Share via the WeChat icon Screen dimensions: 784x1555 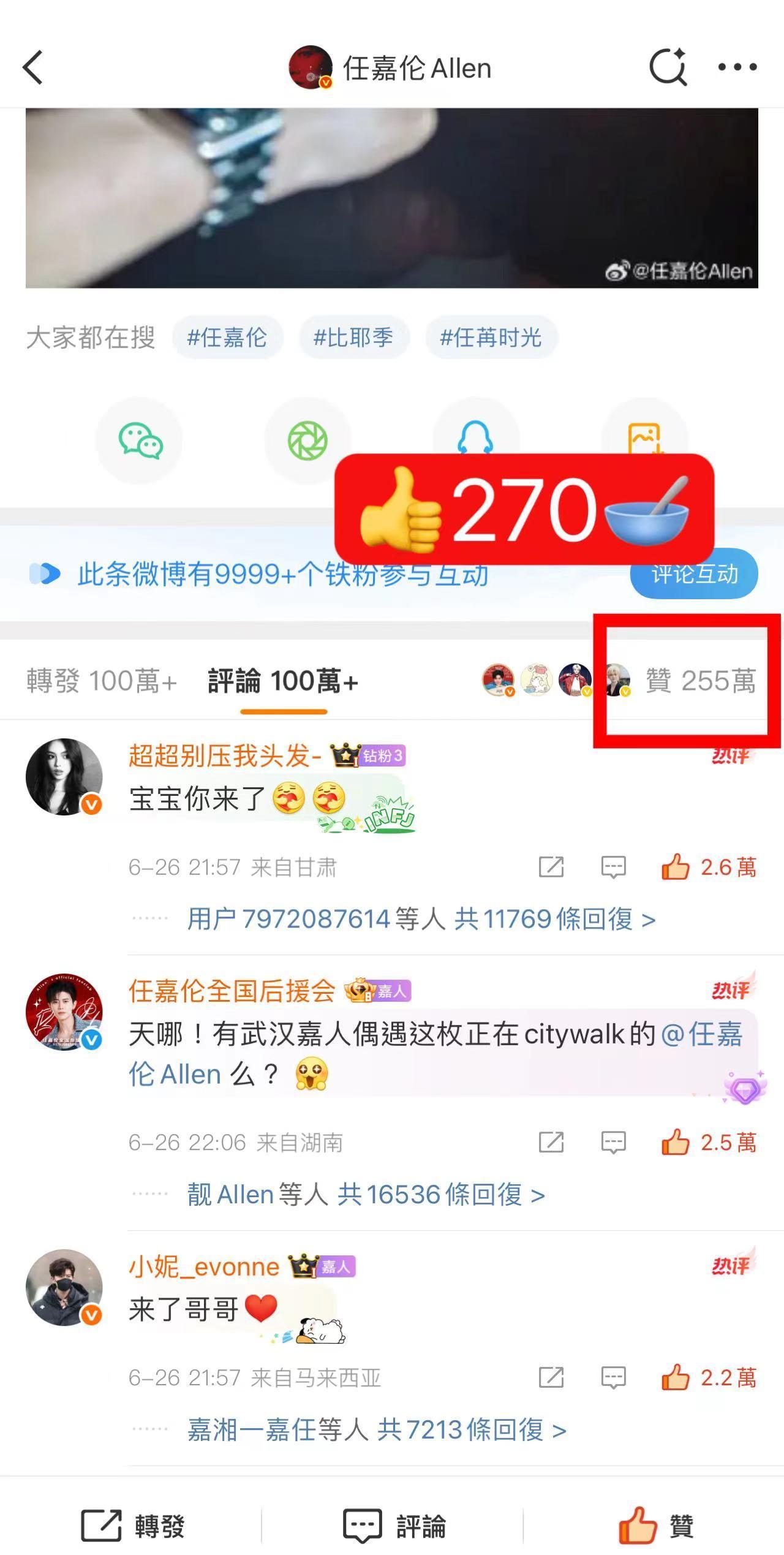140,441
